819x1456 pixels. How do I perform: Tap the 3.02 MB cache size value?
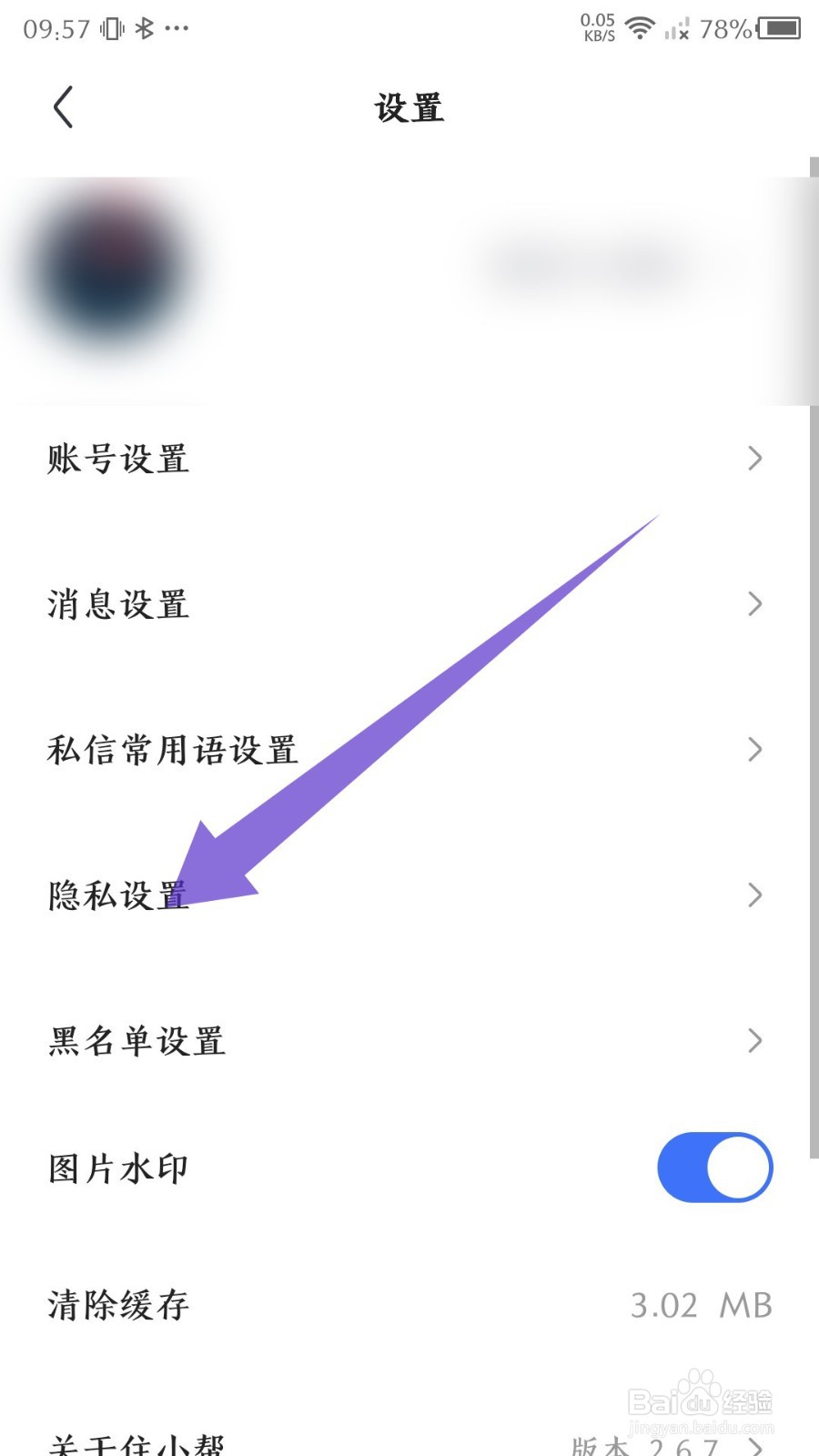click(701, 1305)
